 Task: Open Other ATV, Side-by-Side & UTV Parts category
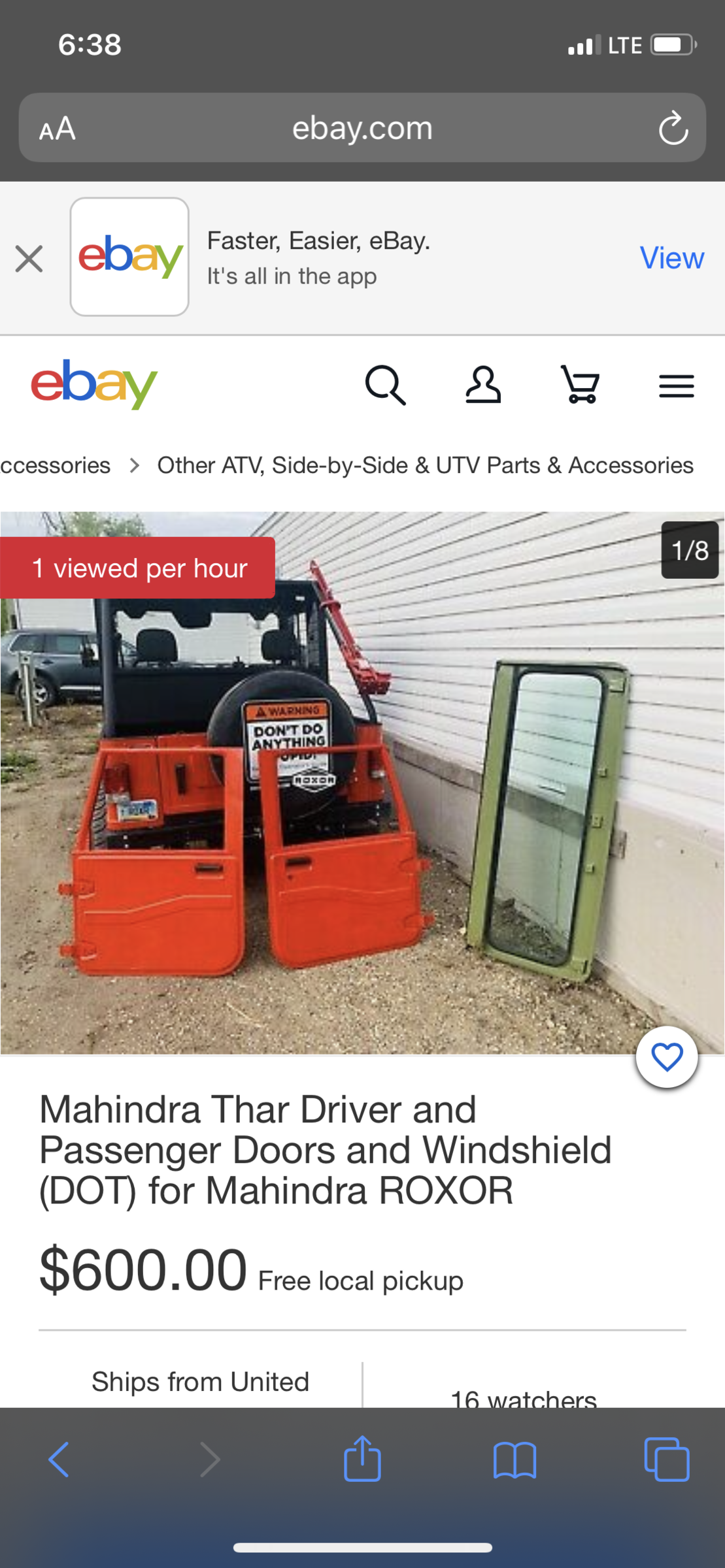click(425, 465)
